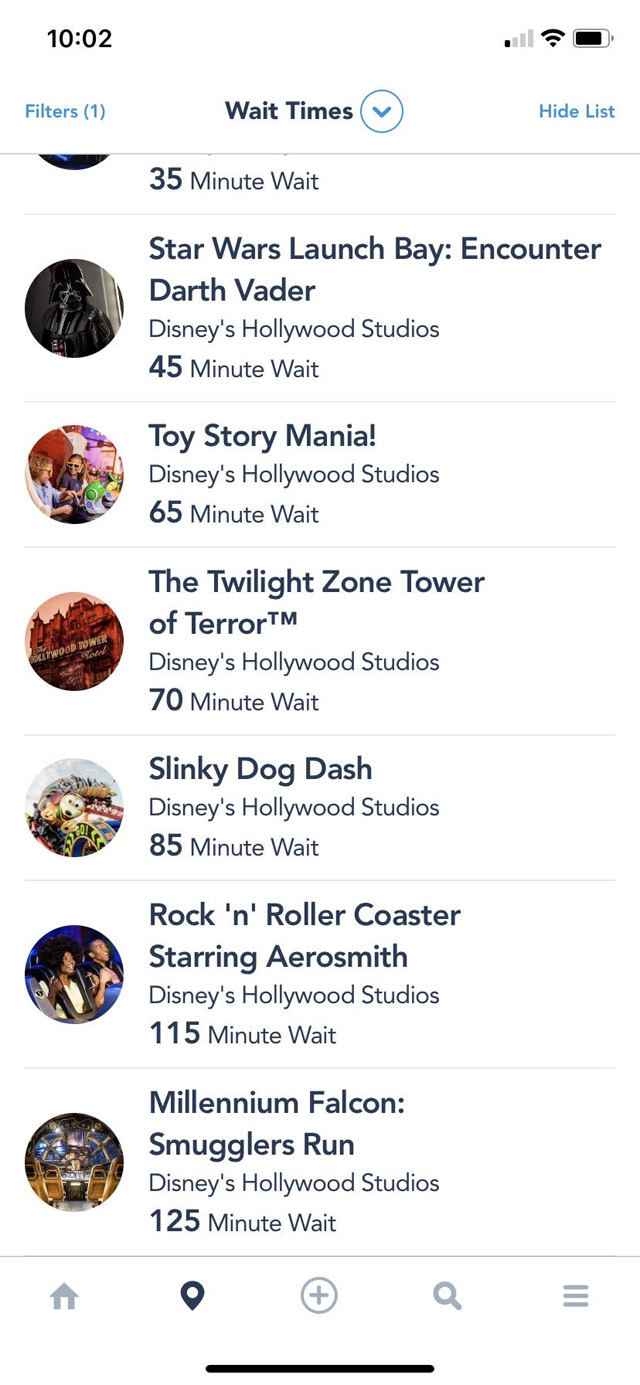The width and height of the screenshot is (640, 1385).
Task: Tap the plus button in bottom bar
Action: pos(319,1296)
